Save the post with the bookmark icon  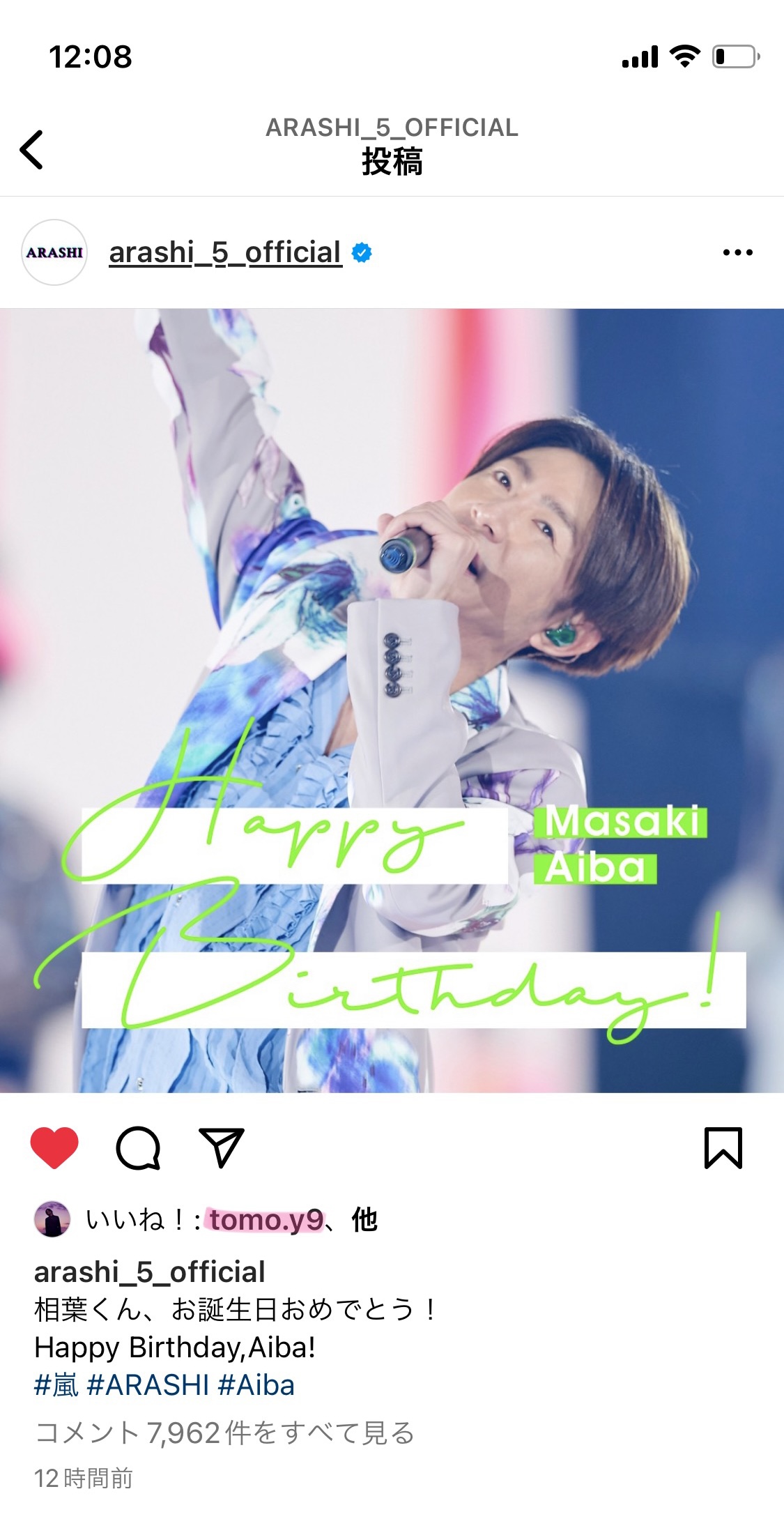pyautogui.click(x=723, y=1147)
